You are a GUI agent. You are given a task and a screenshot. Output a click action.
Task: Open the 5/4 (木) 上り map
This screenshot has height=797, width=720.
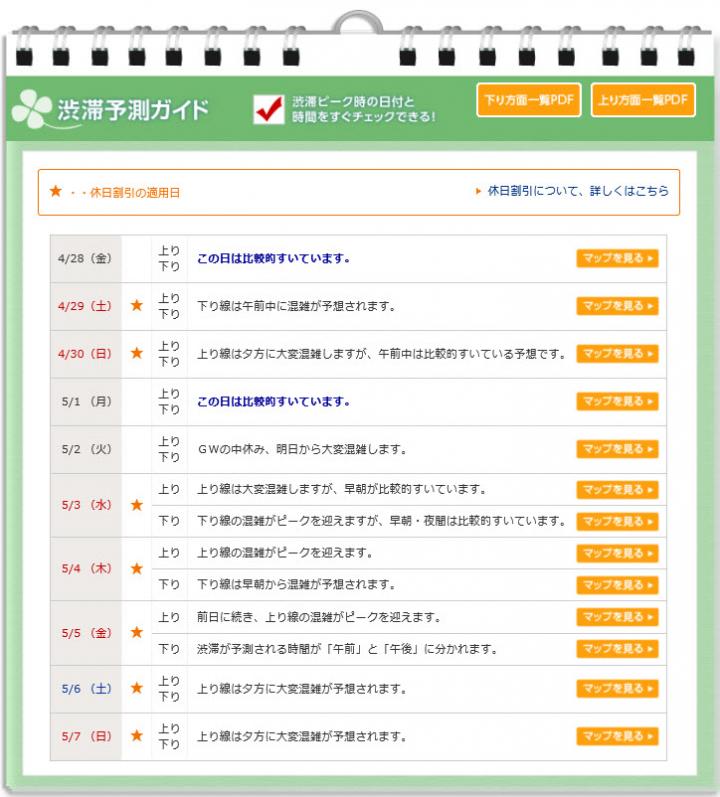pos(617,553)
